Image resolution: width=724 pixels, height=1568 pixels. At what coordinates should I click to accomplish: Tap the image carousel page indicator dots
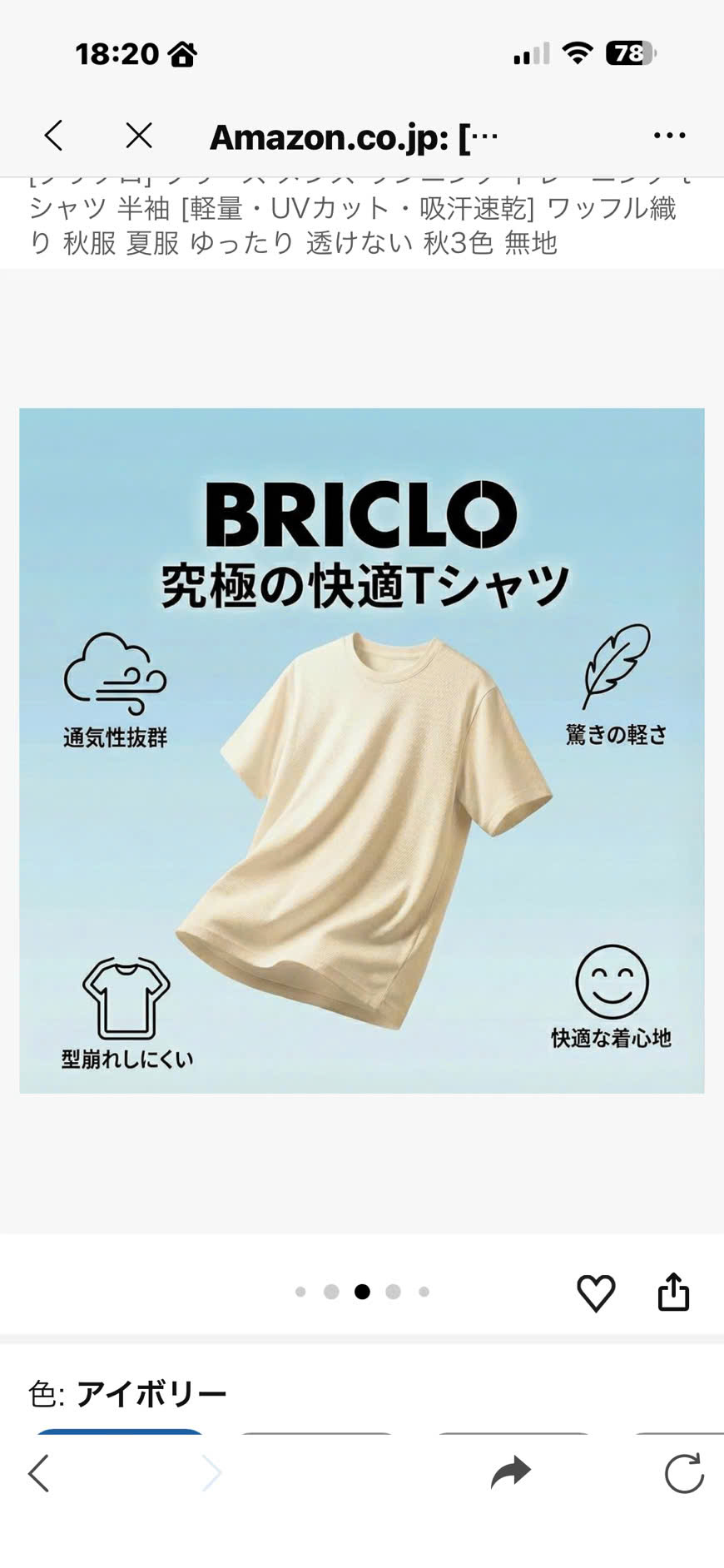362,1292
